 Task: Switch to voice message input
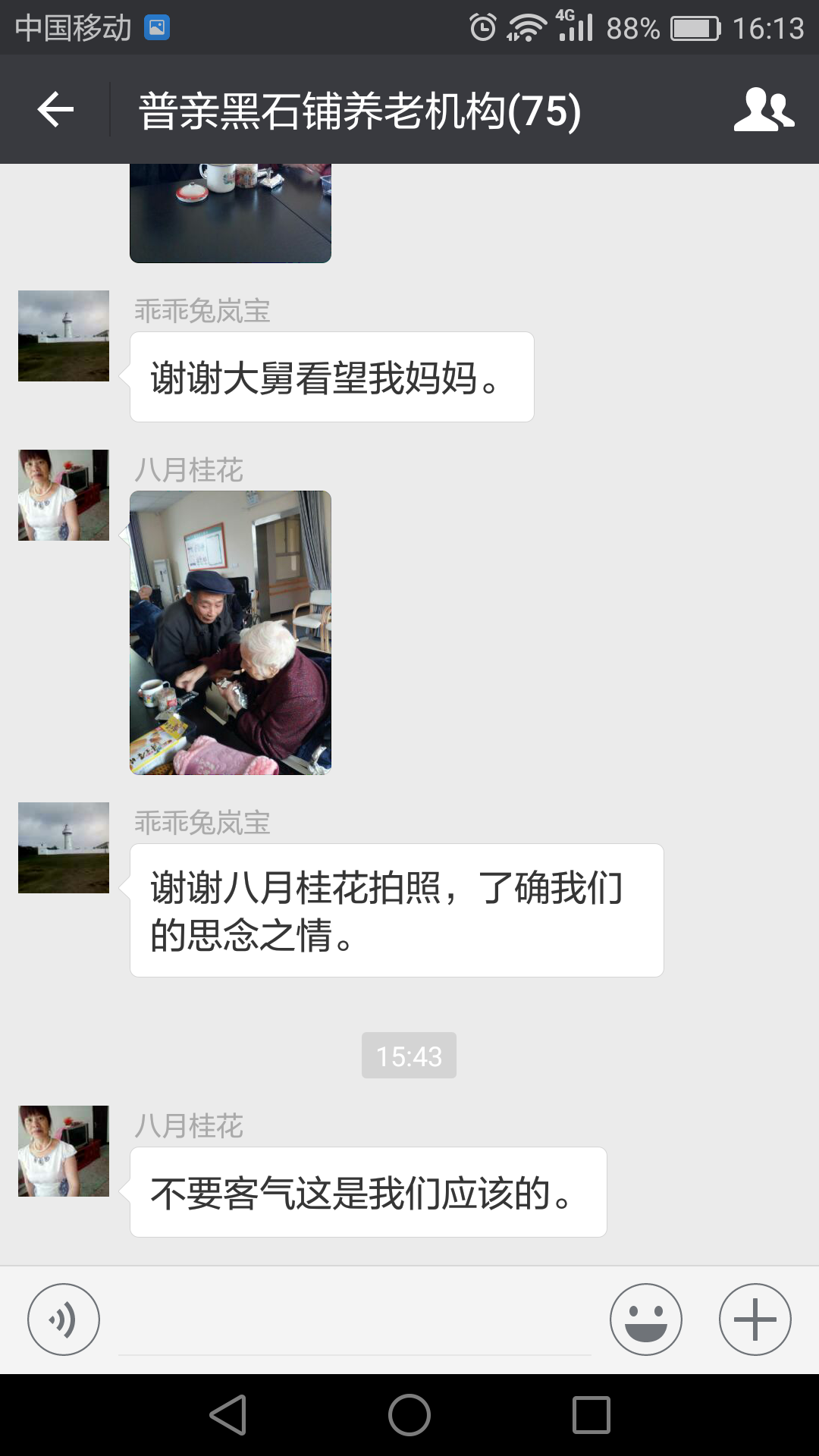tap(64, 1319)
